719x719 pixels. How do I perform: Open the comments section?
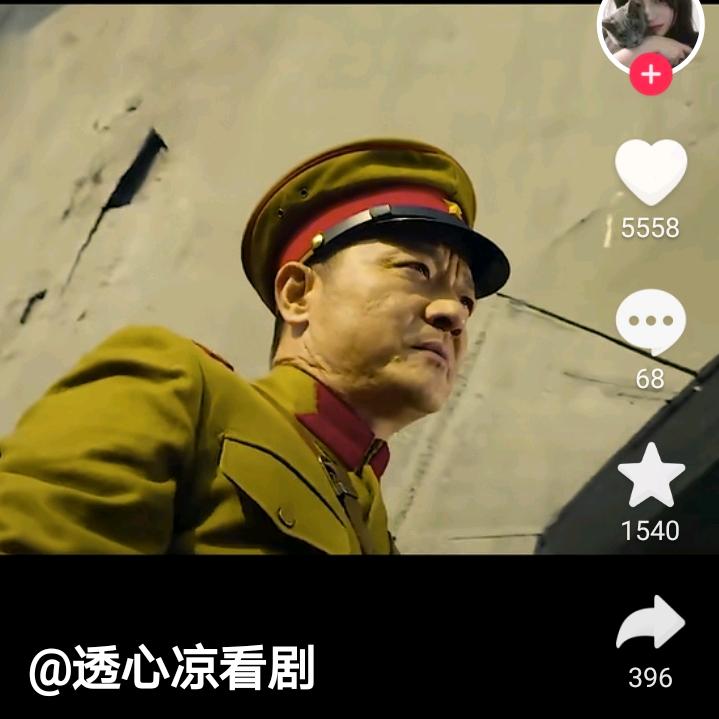click(651, 322)
